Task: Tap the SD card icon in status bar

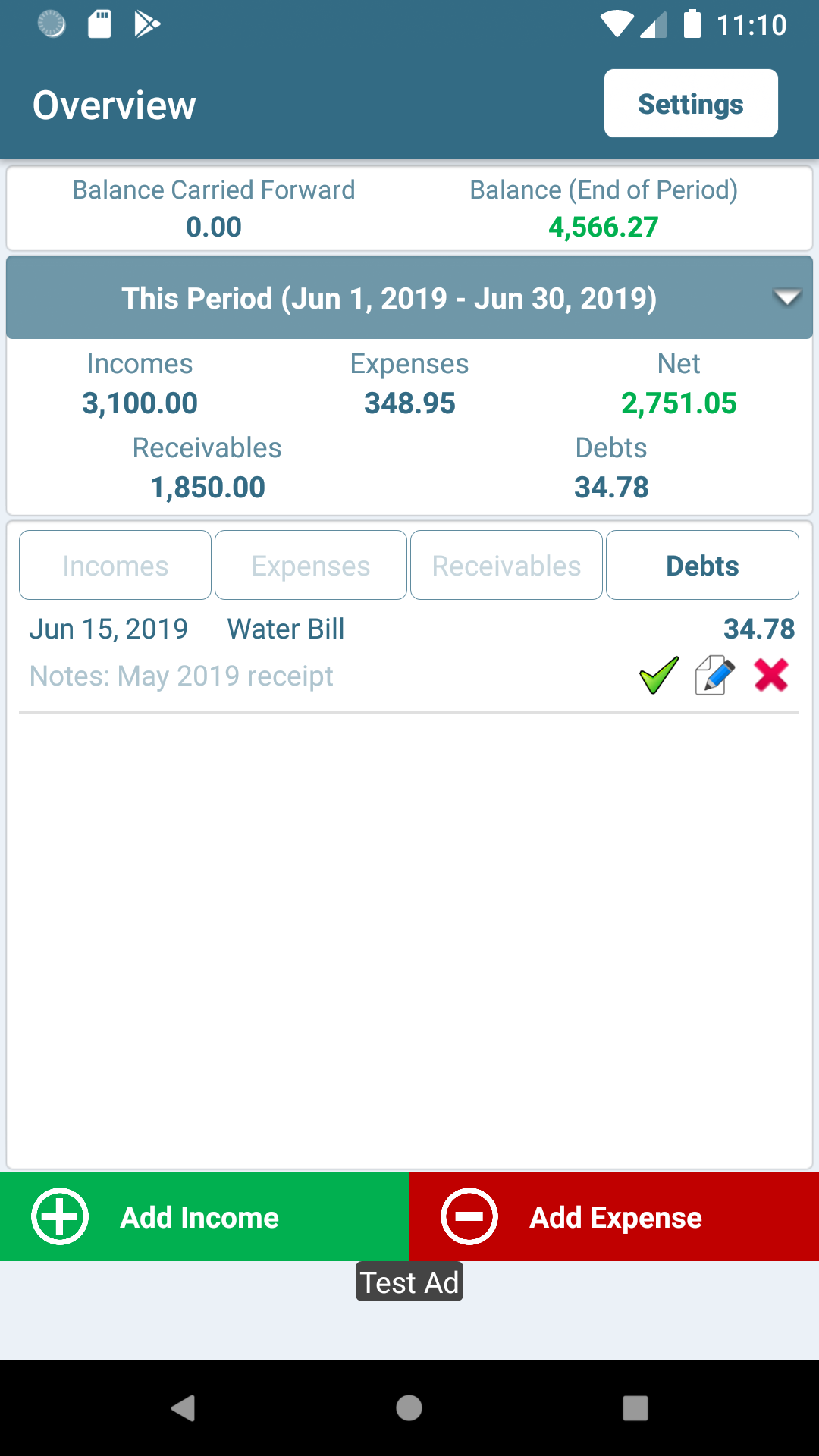Action: (99, 24)
